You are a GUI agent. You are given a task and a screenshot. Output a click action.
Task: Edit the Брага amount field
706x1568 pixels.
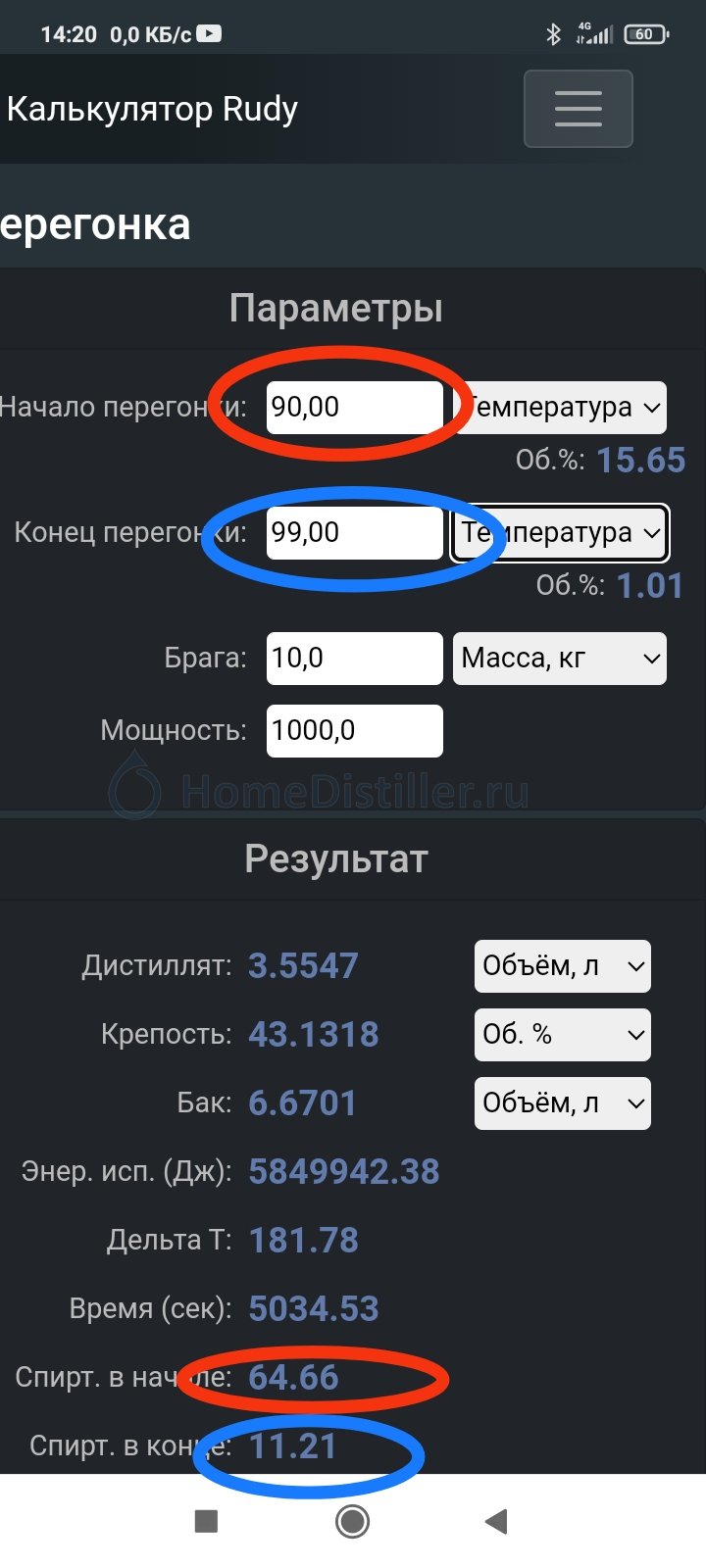[355, 658]
